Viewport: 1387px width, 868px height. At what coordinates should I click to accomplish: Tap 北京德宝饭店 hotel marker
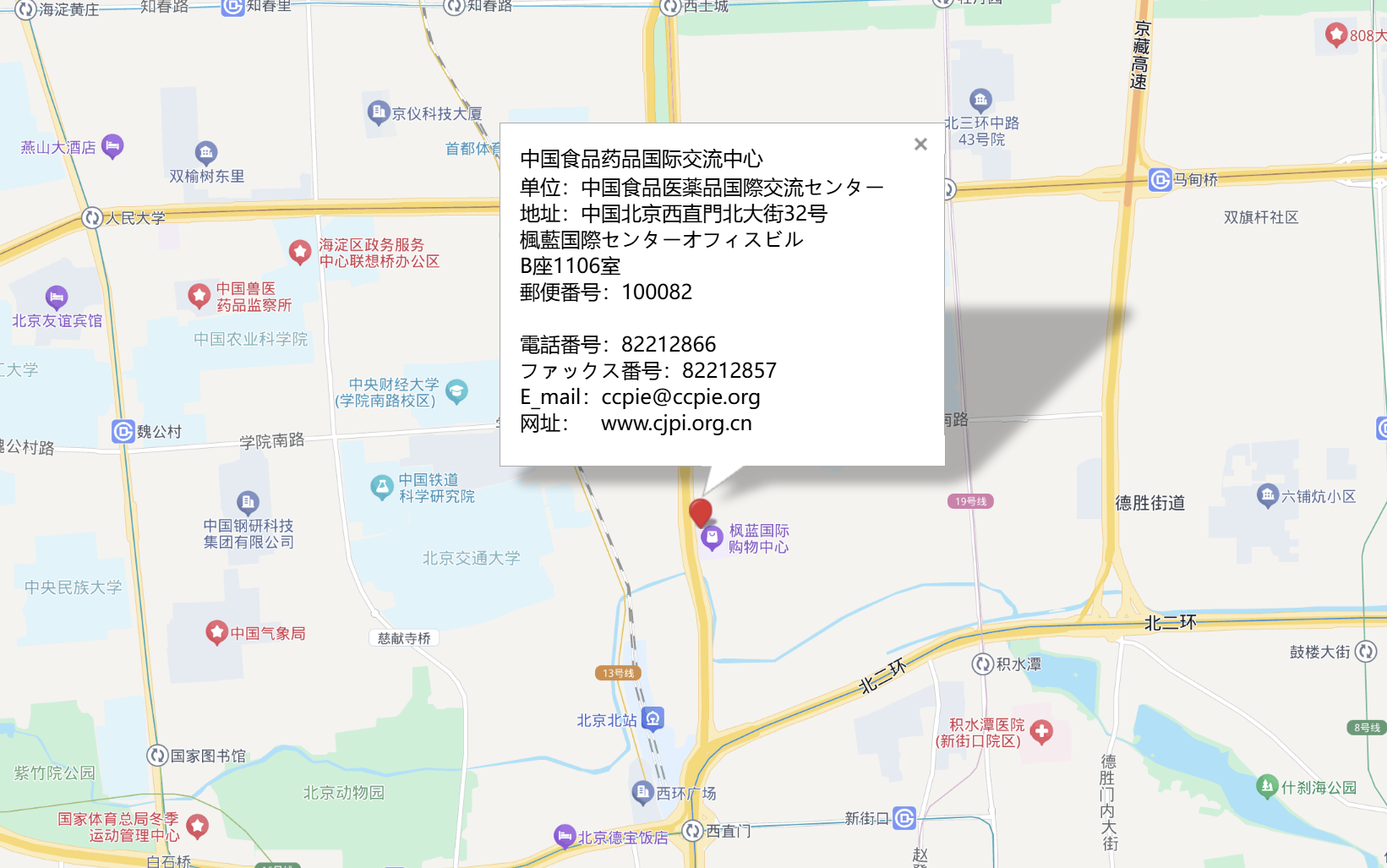(x=564, y=836)
